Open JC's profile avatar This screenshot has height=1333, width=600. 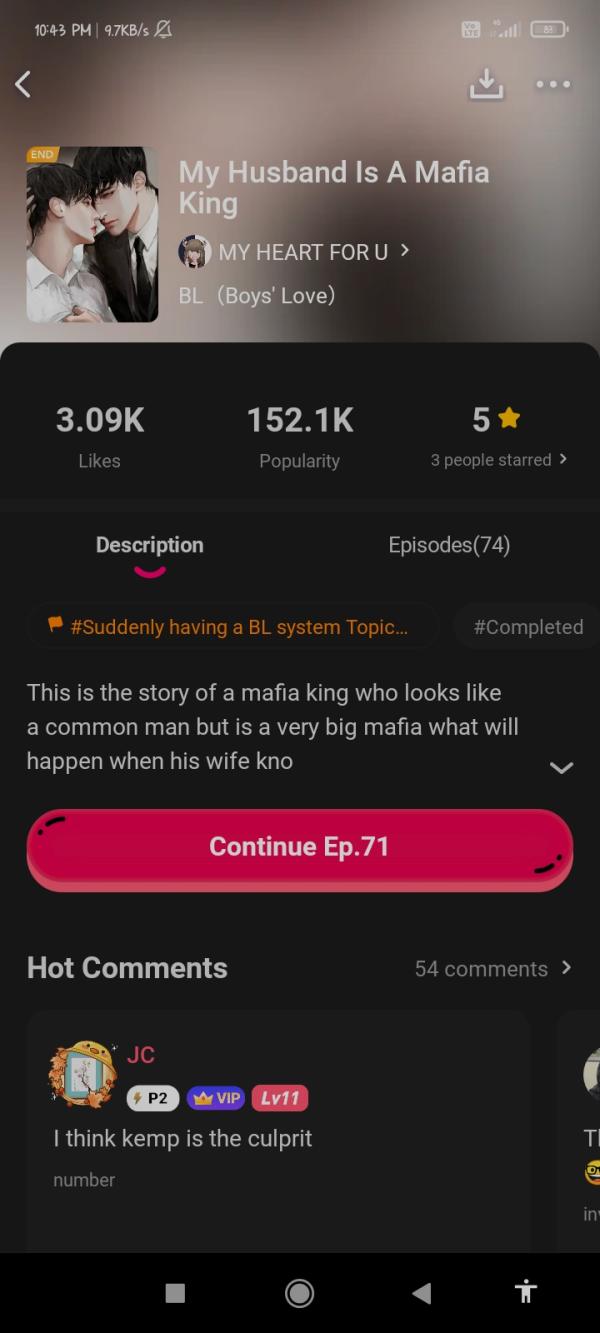coord(84,1073)
